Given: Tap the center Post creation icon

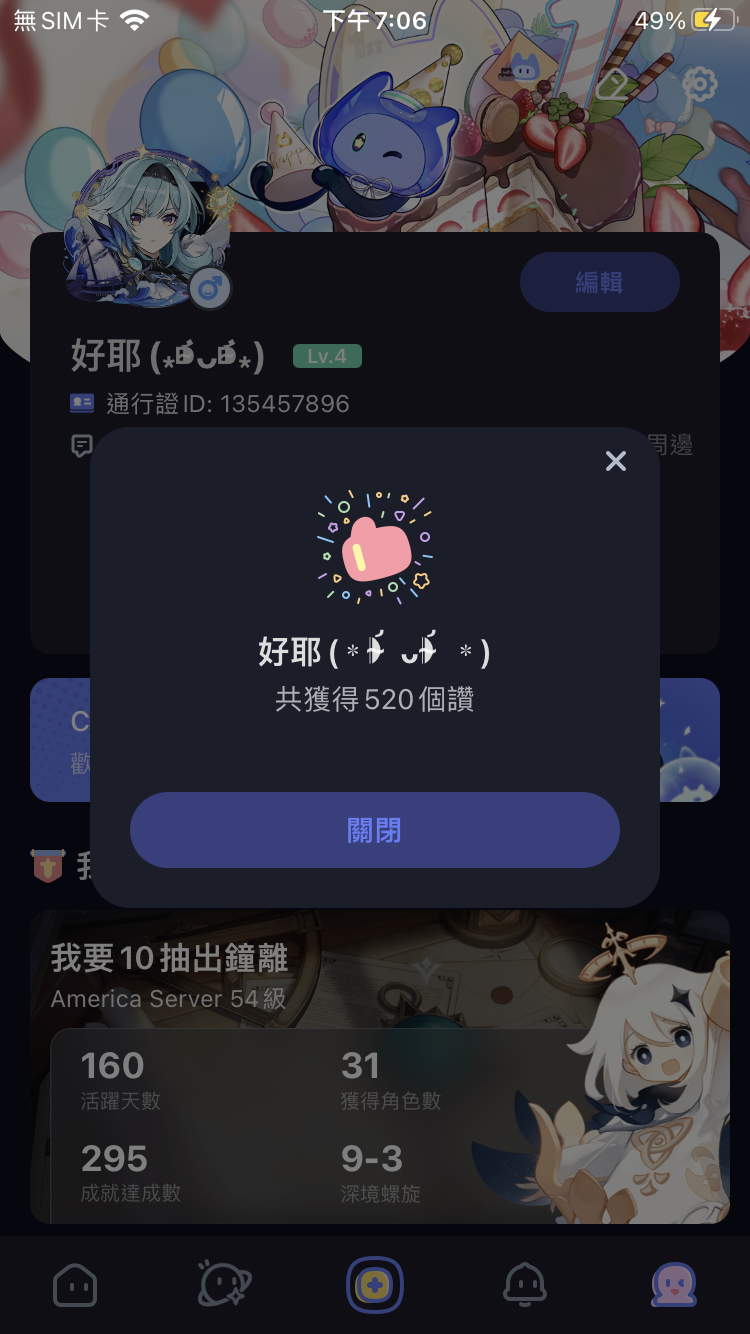Looking at the screenshot, I should click(375, 1286).
